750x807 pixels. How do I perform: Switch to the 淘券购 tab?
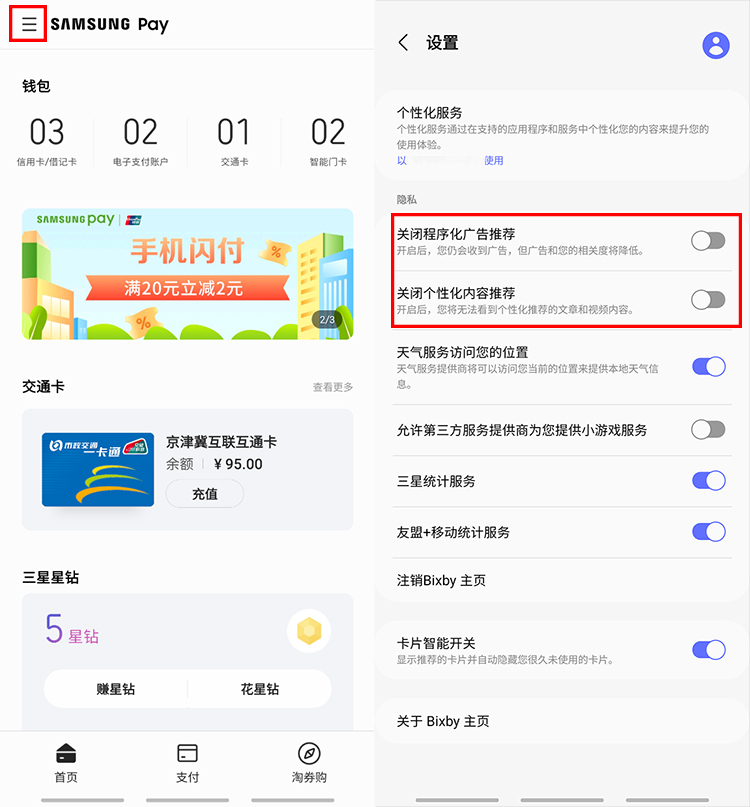coord(309,764)
